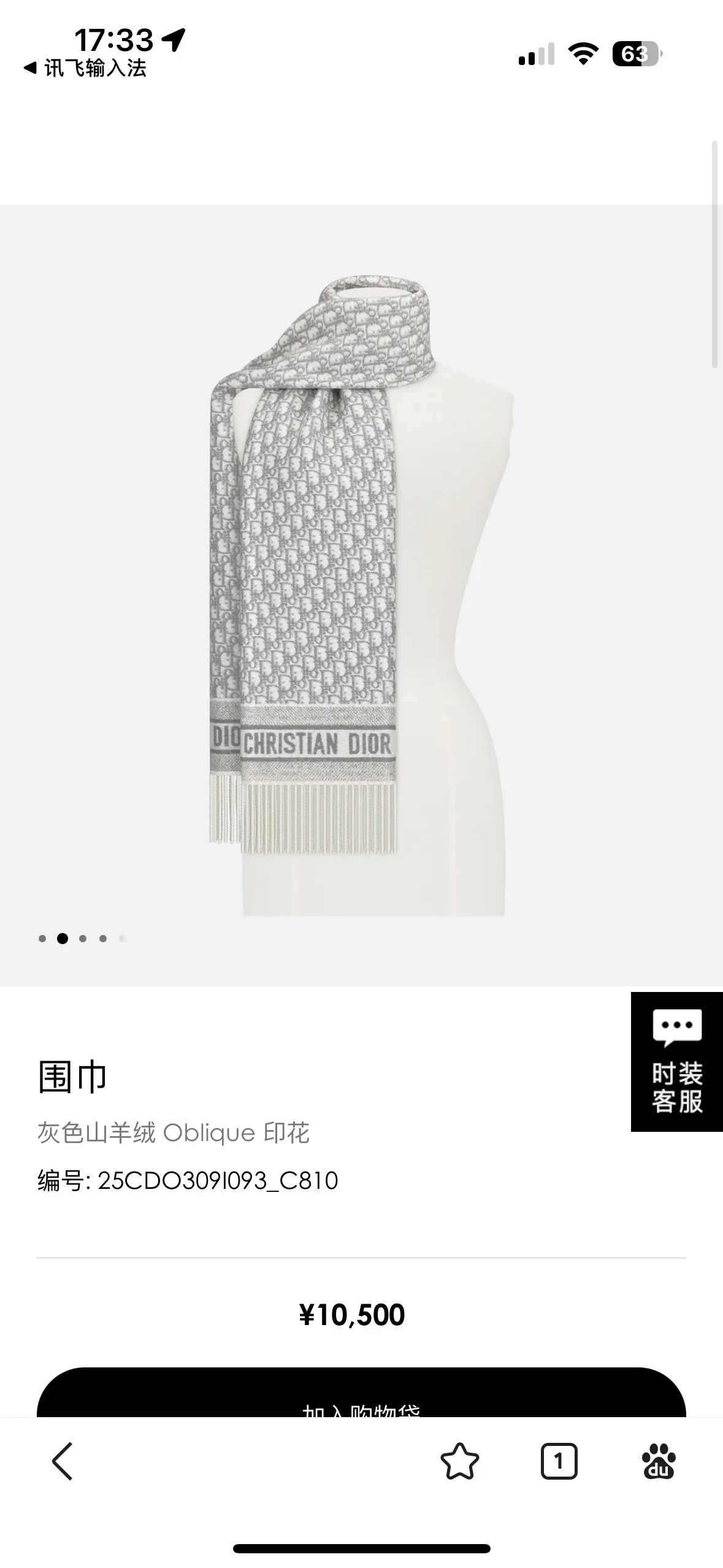Image resolution: width=723 pixels, height=1568 pixels.
Task: Bookmark this page with the star icon
Action: (x=459, y=1461)
